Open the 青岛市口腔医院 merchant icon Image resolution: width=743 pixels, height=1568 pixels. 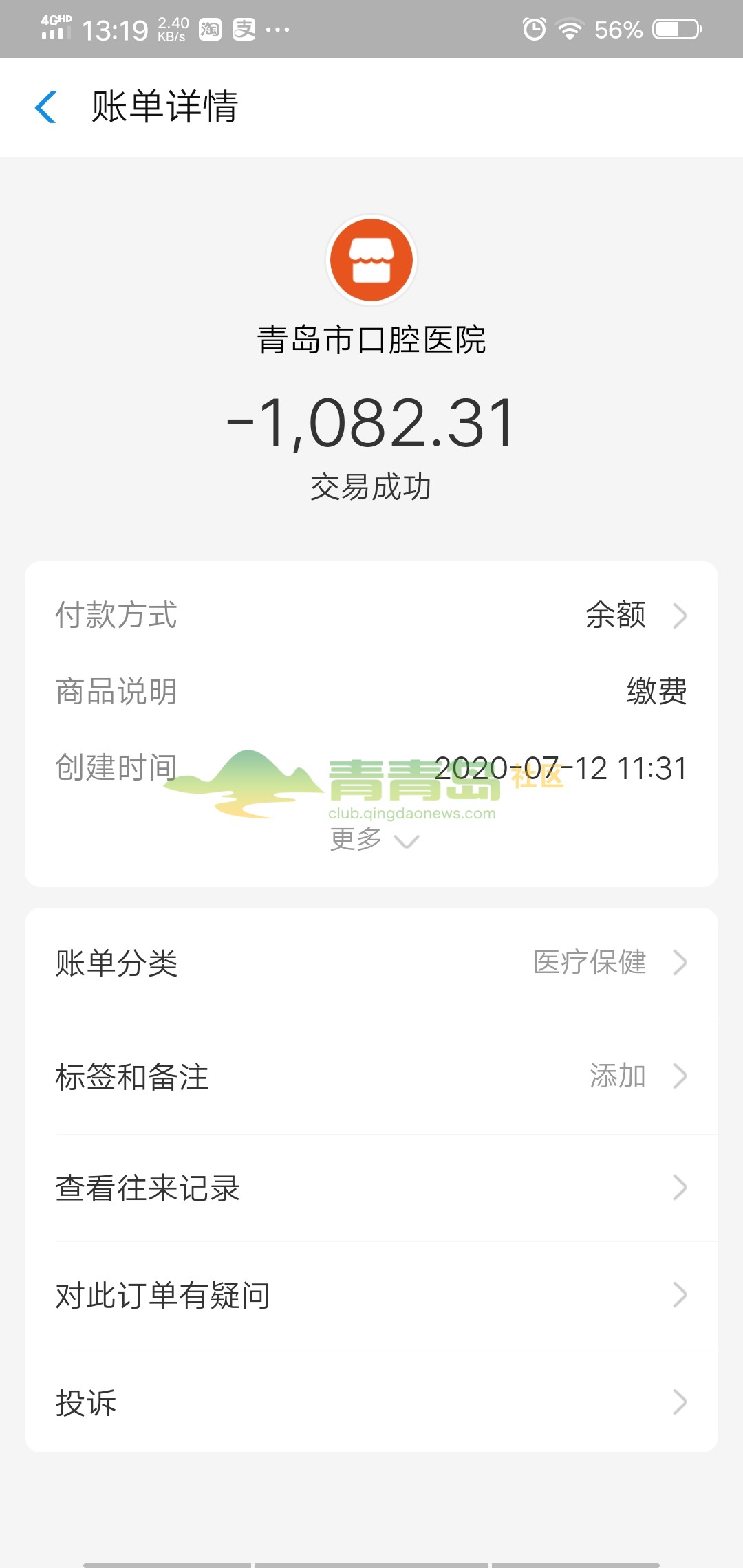(371, 260)
